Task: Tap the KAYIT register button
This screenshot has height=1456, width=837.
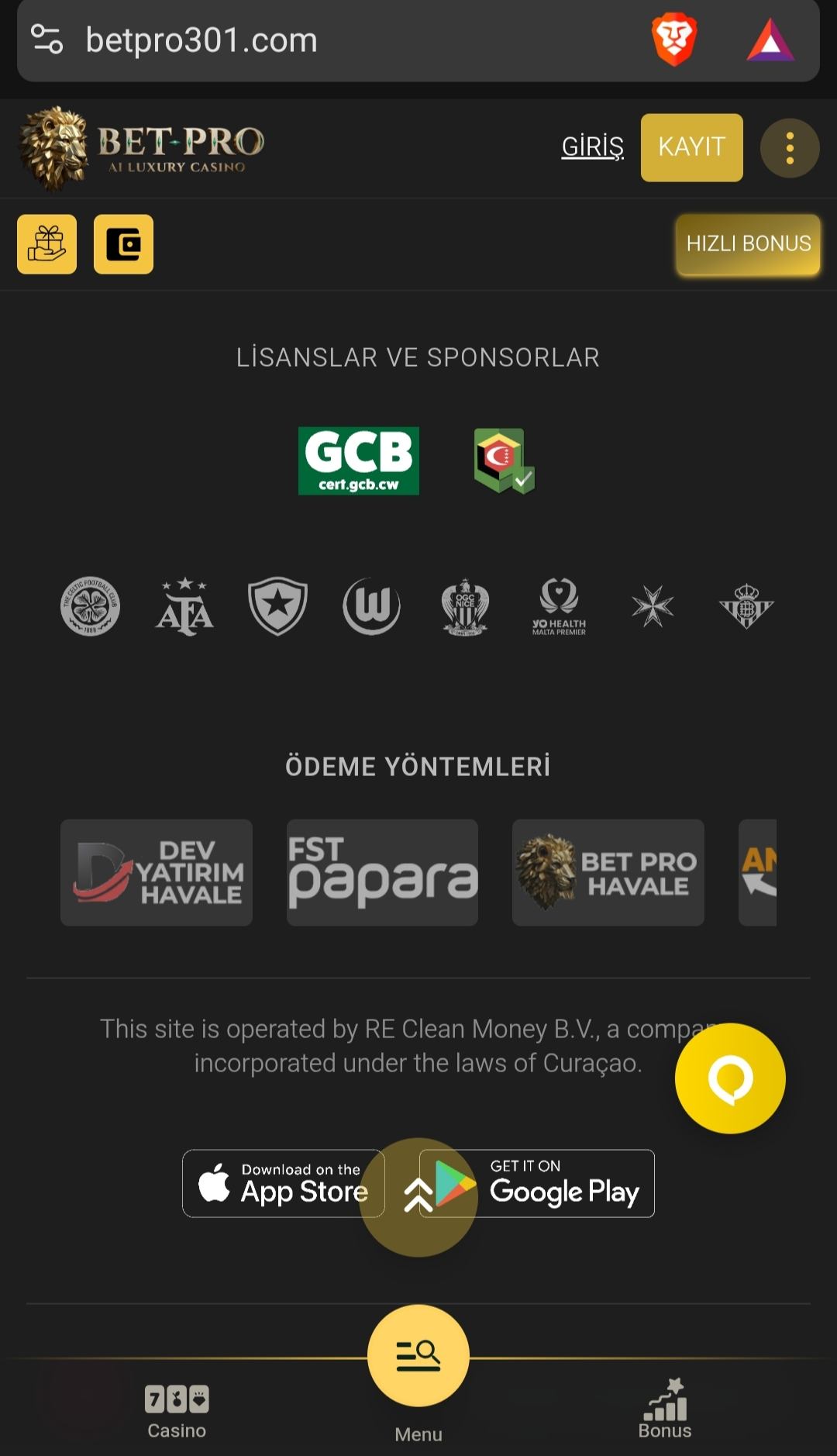Action: pyautogui.click(x=691, y=147)
